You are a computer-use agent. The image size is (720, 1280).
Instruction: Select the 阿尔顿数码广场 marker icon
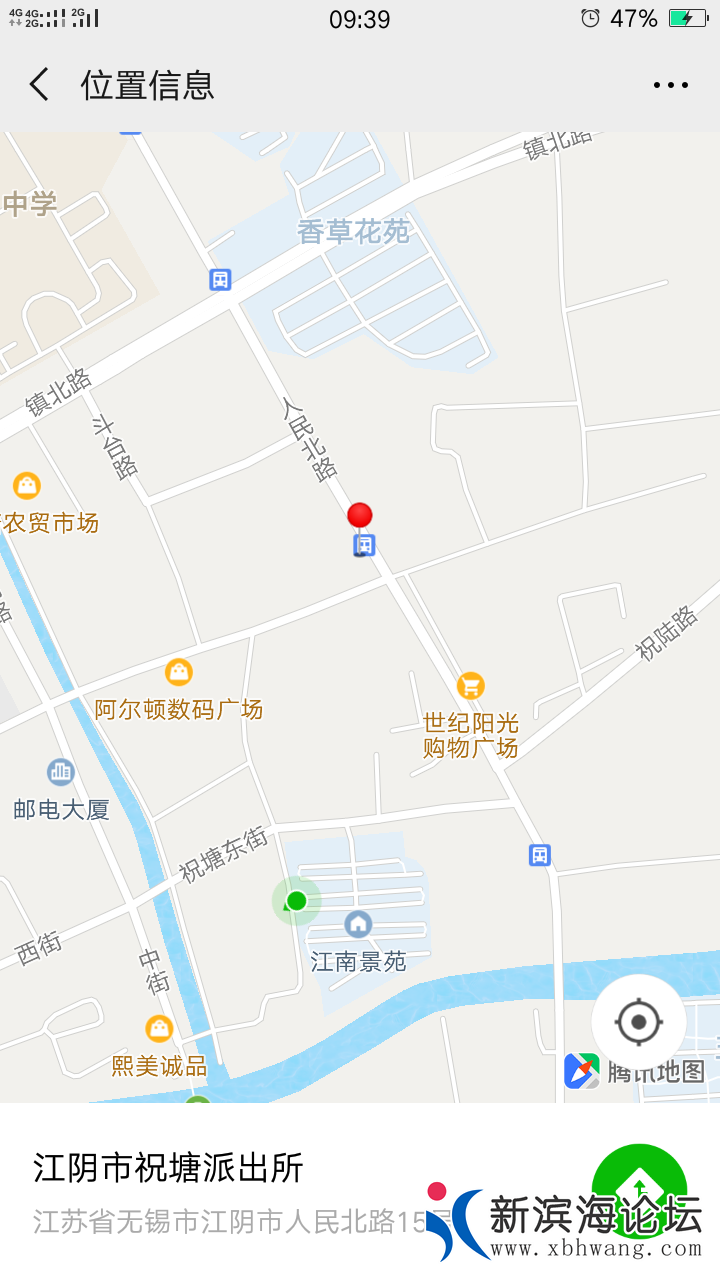pos(178,670)
